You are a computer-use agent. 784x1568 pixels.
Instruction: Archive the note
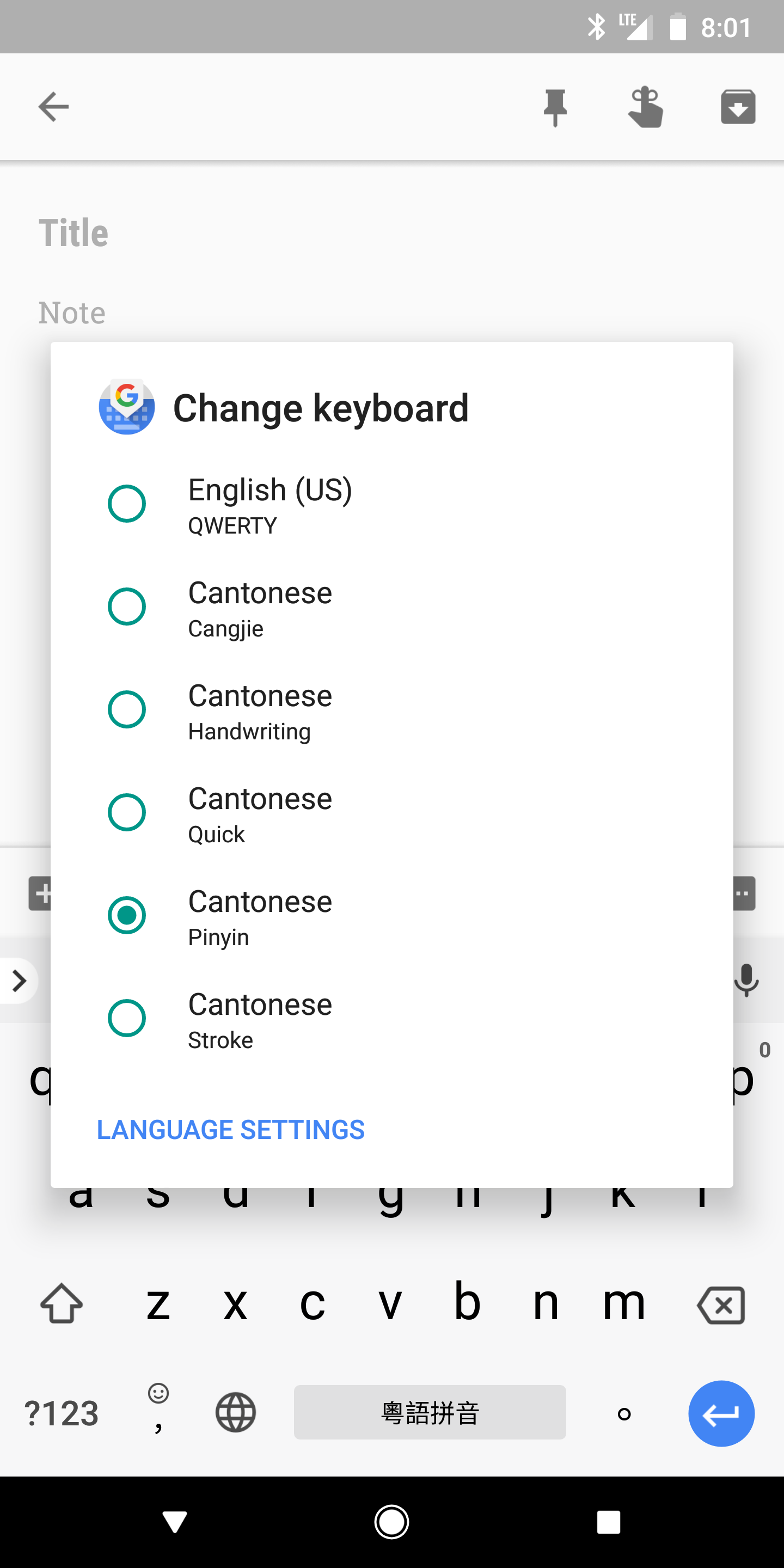coord(738,107)
